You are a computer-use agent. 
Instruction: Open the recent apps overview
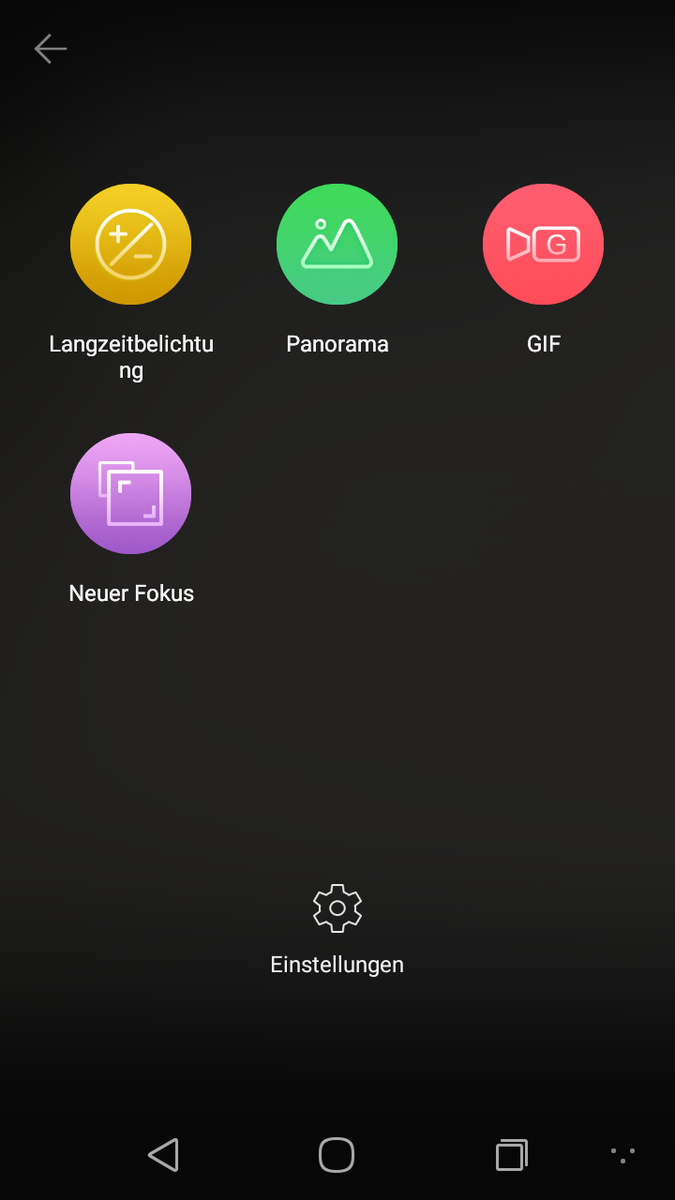pyautogui.click(x=512, y=1154)
